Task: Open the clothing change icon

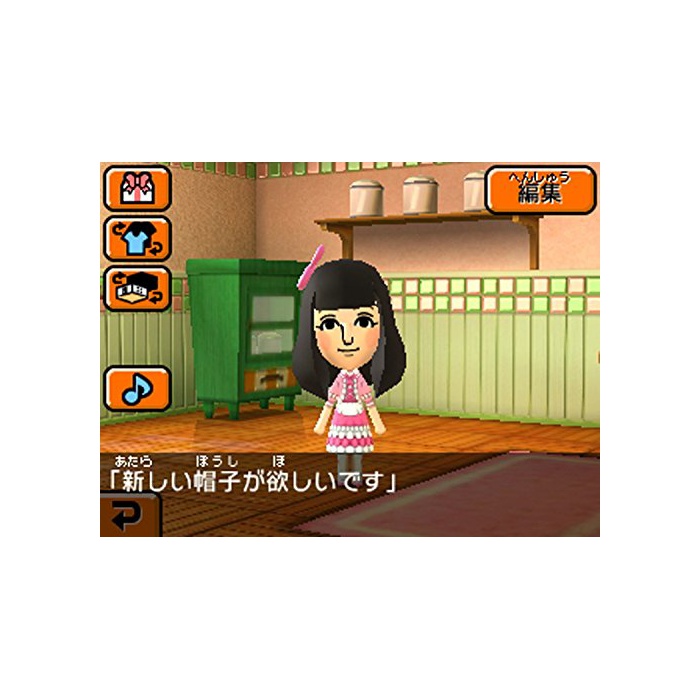Action: tap(137, 238)
